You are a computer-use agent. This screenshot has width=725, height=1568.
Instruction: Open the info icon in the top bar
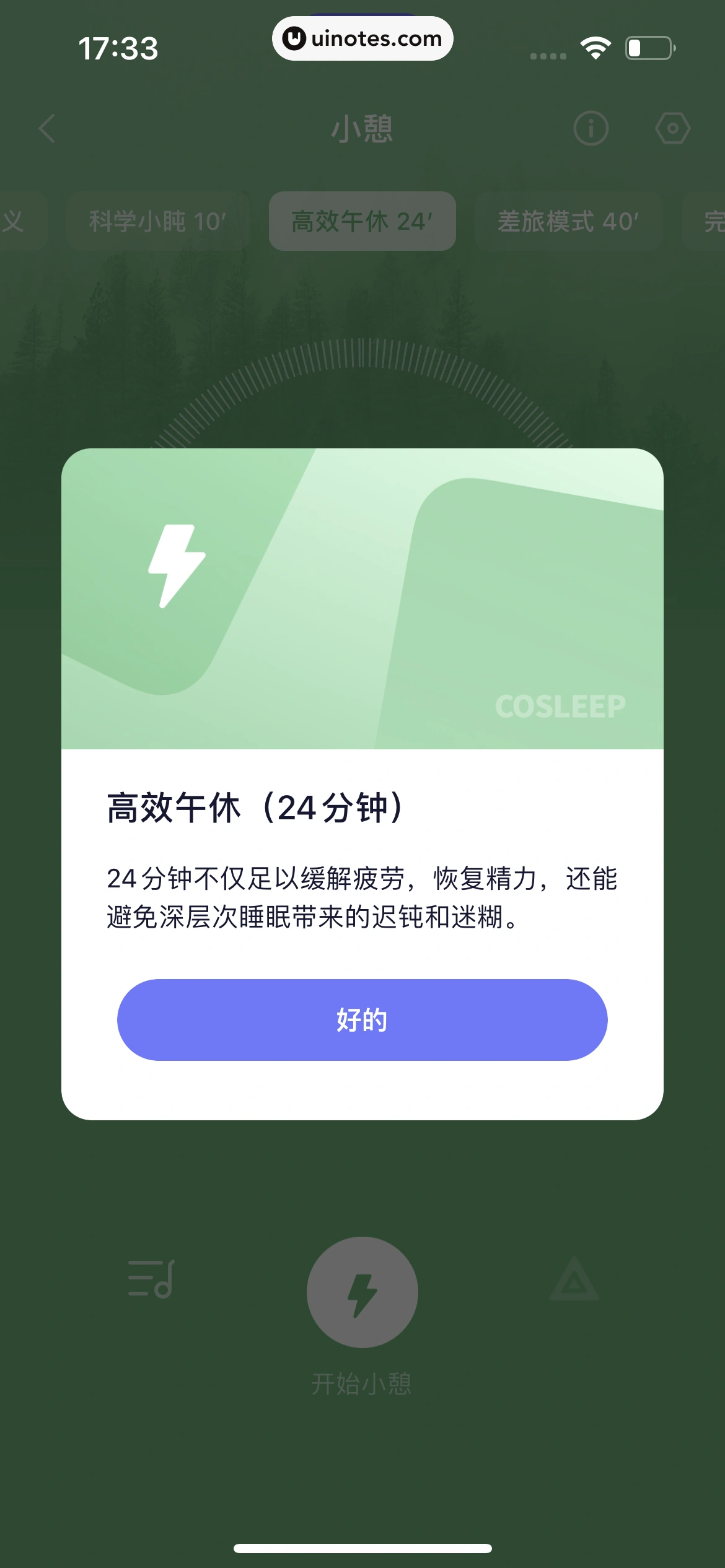click(x=591, y=128)
